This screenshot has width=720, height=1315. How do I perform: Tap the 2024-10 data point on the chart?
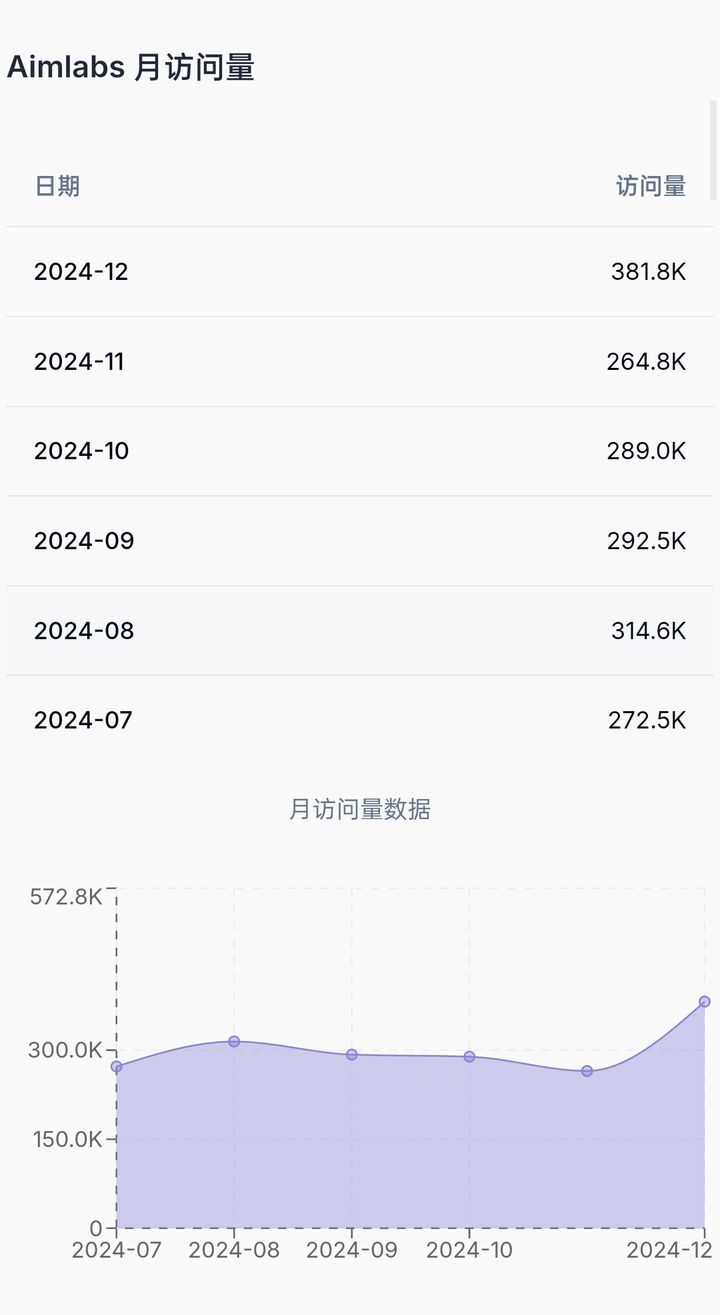click(469, 1056)
